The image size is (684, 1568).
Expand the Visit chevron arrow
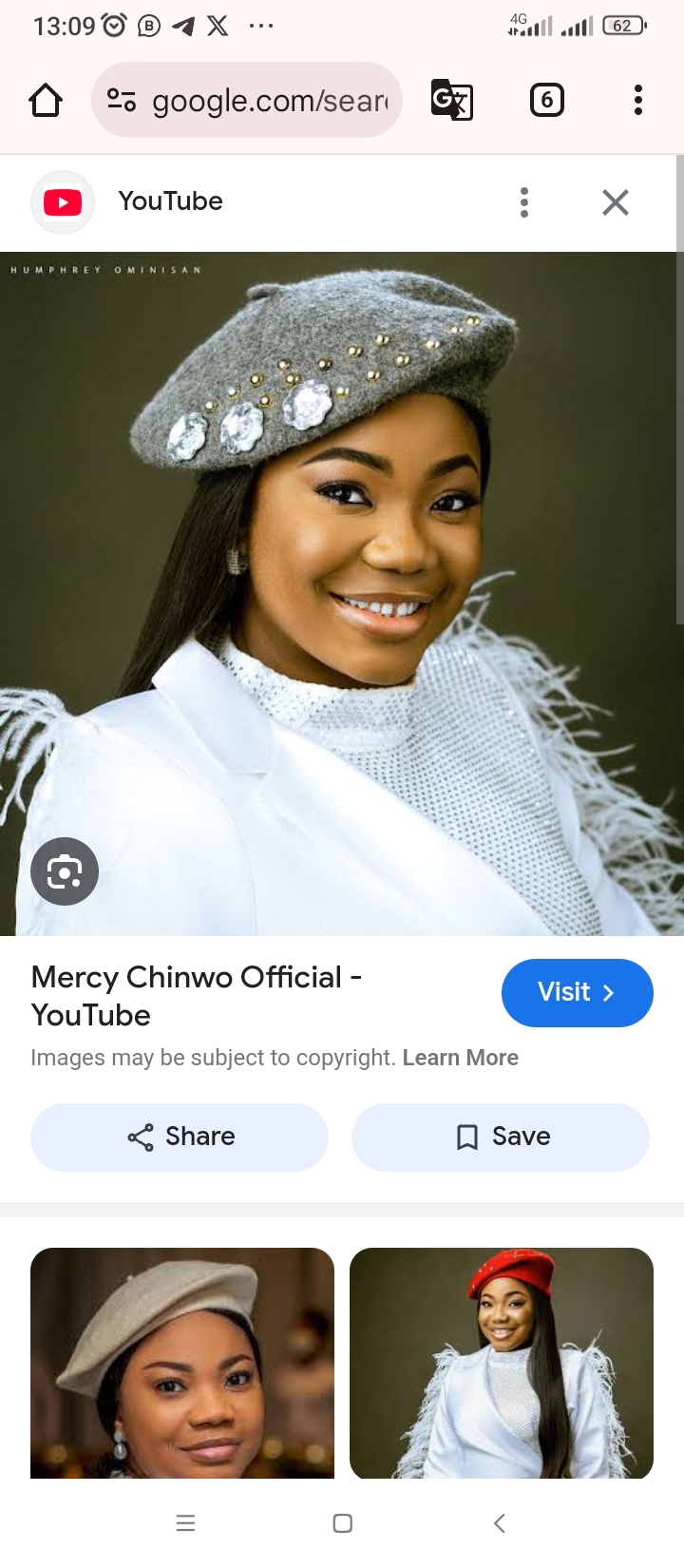point(608,992)
